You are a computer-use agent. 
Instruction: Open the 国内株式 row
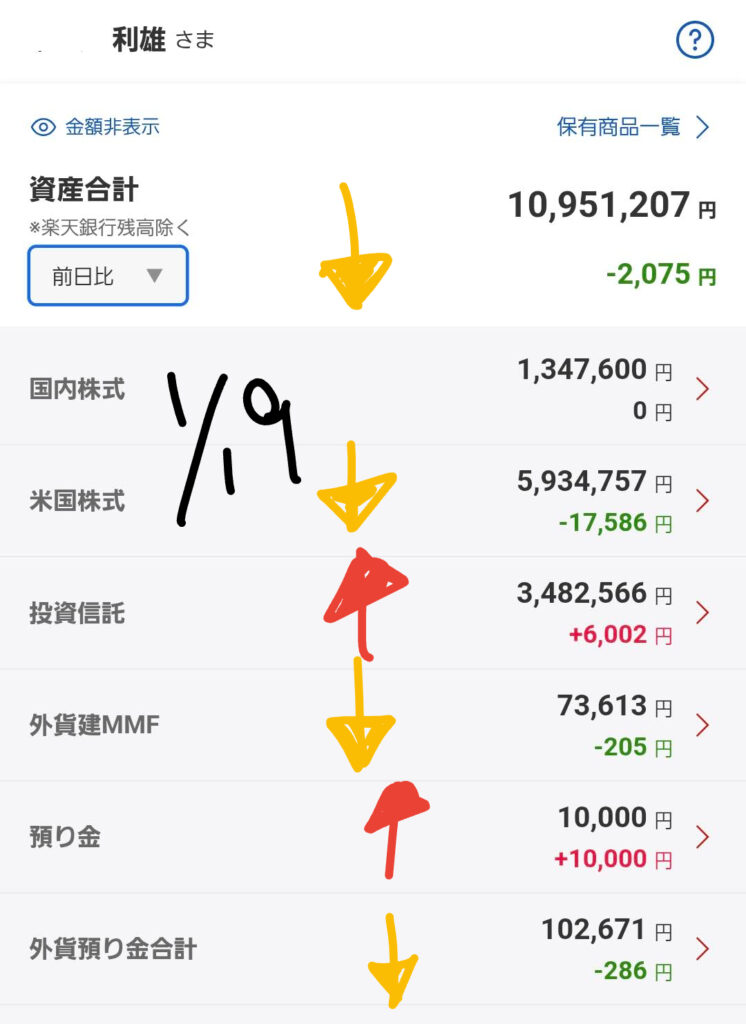[372, 388]
